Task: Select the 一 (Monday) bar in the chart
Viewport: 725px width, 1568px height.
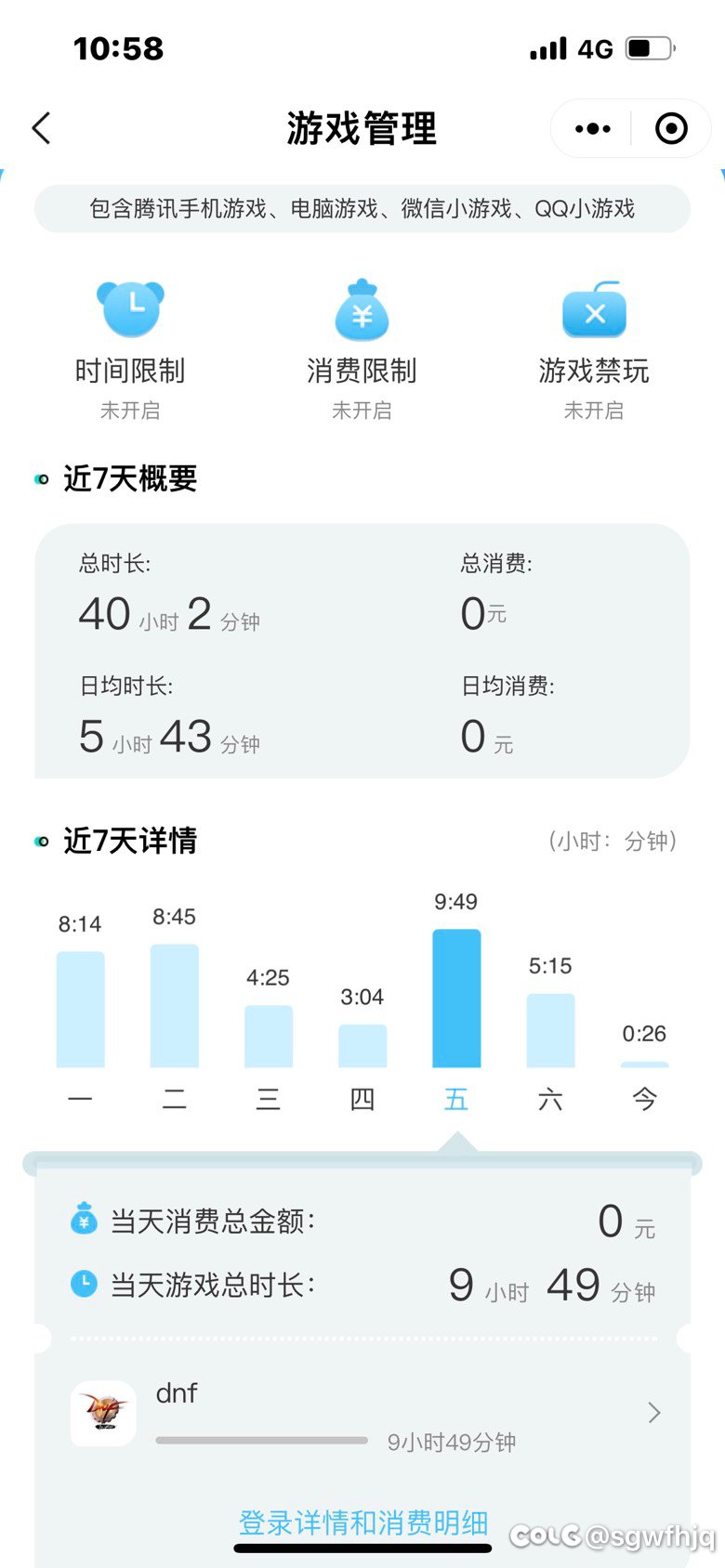Action: [x=80, y=1010]
